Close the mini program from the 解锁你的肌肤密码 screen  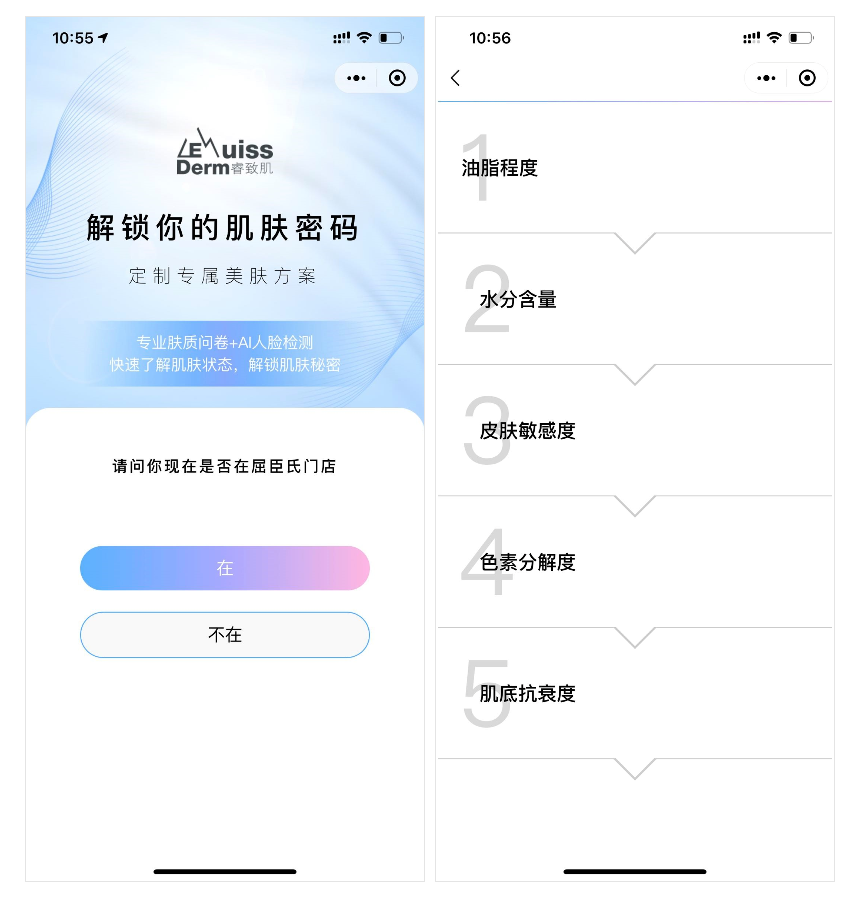tap(397, 78)
